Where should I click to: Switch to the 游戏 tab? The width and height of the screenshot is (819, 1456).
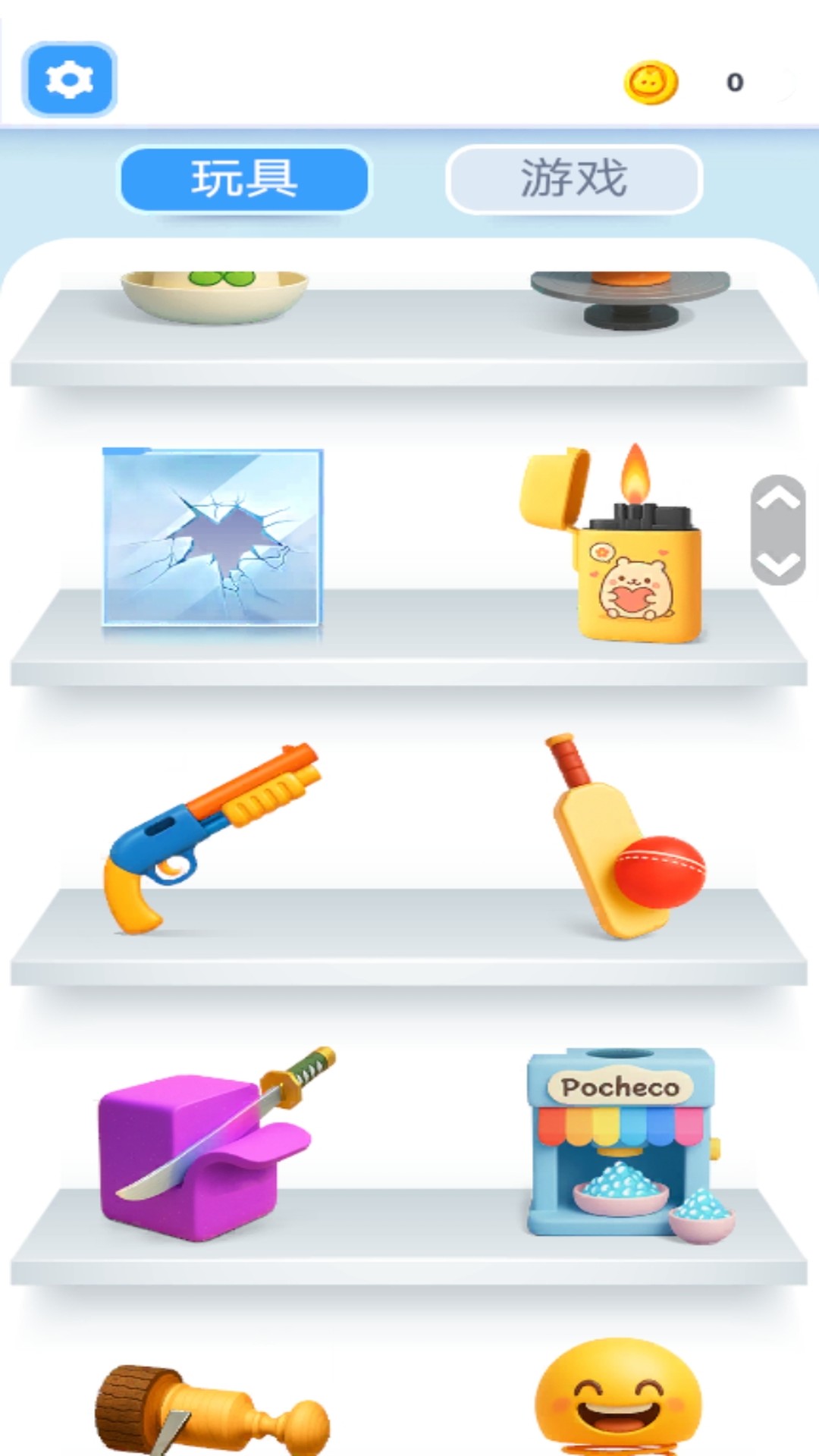[573, 179]
